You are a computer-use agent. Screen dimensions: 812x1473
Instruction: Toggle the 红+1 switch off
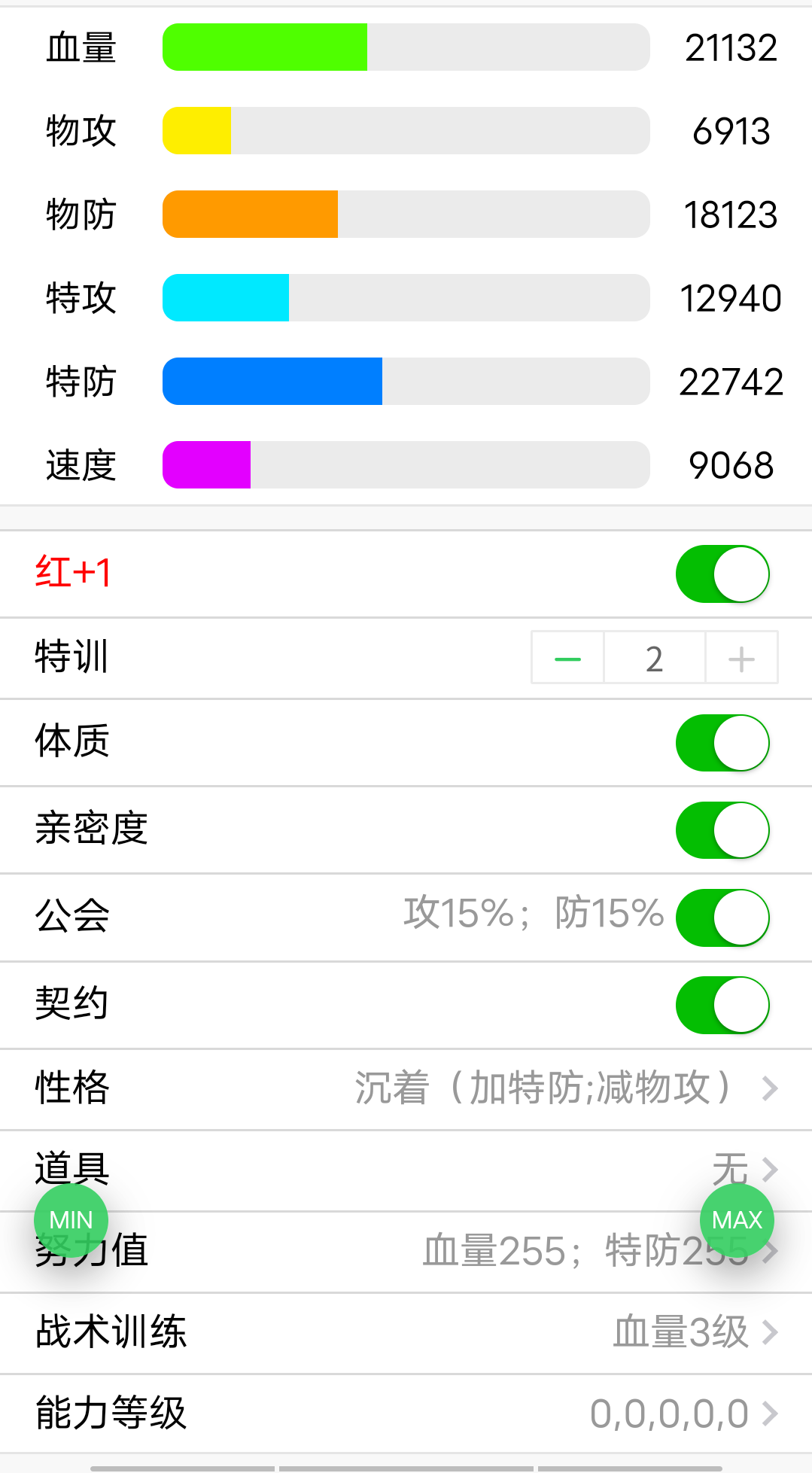point(722,574)
